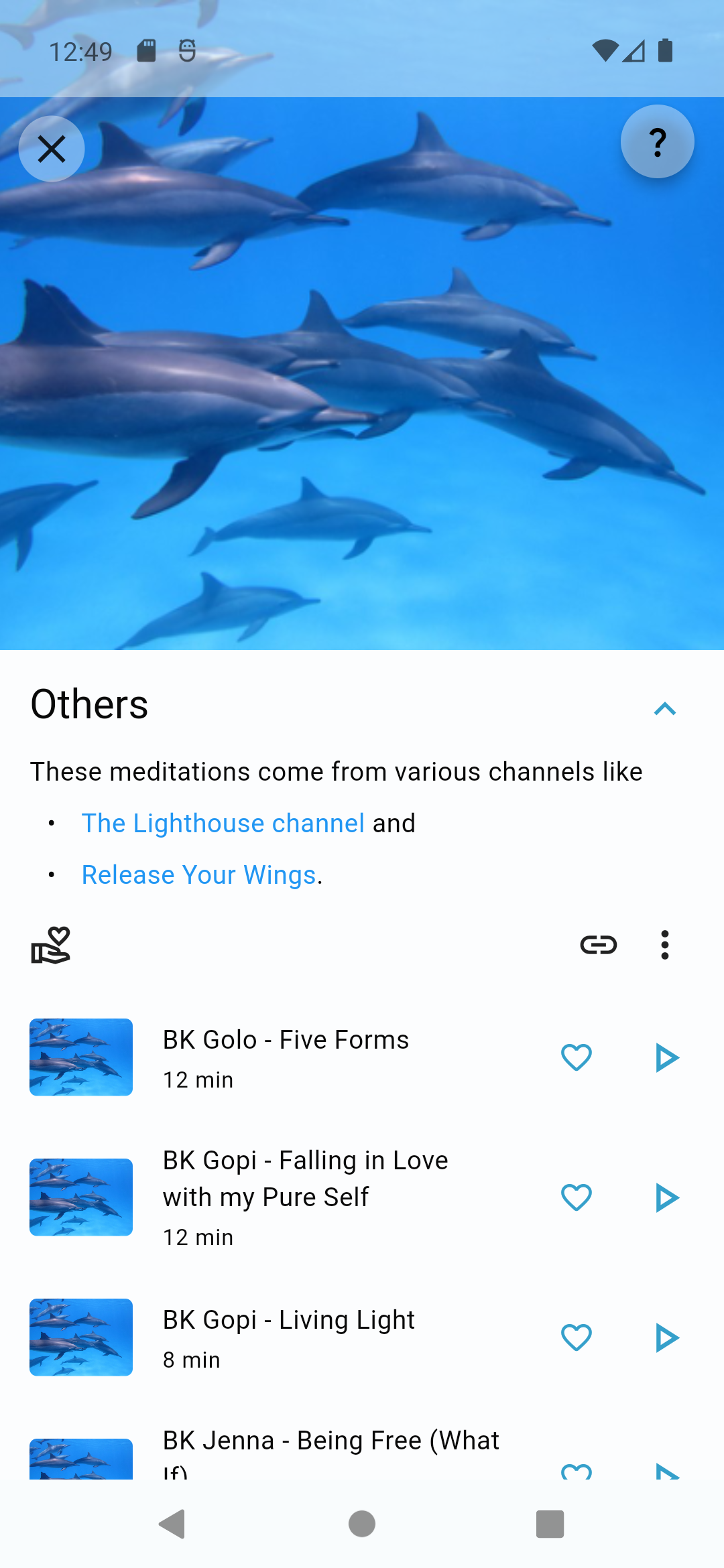Favorite BK Golo - Five Forms
The image size is (724, 1568).
coord(576,1057)
